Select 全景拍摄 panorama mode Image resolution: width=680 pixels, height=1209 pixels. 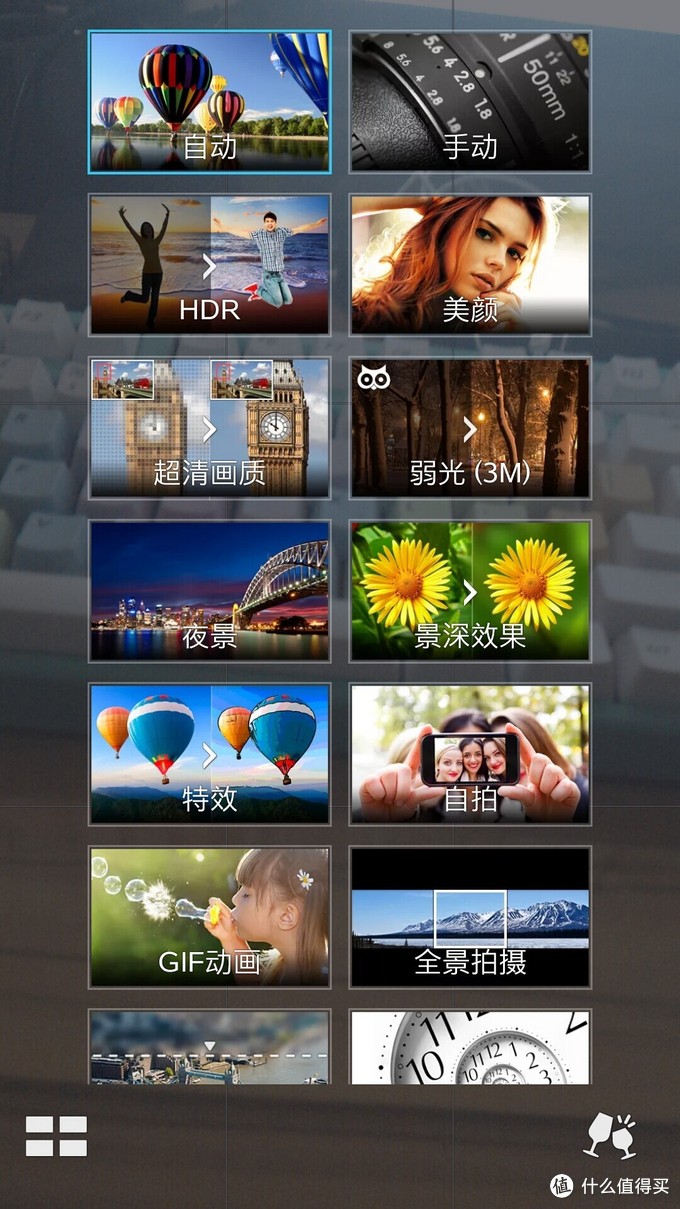pyautogui.click(x=470, y=916)
